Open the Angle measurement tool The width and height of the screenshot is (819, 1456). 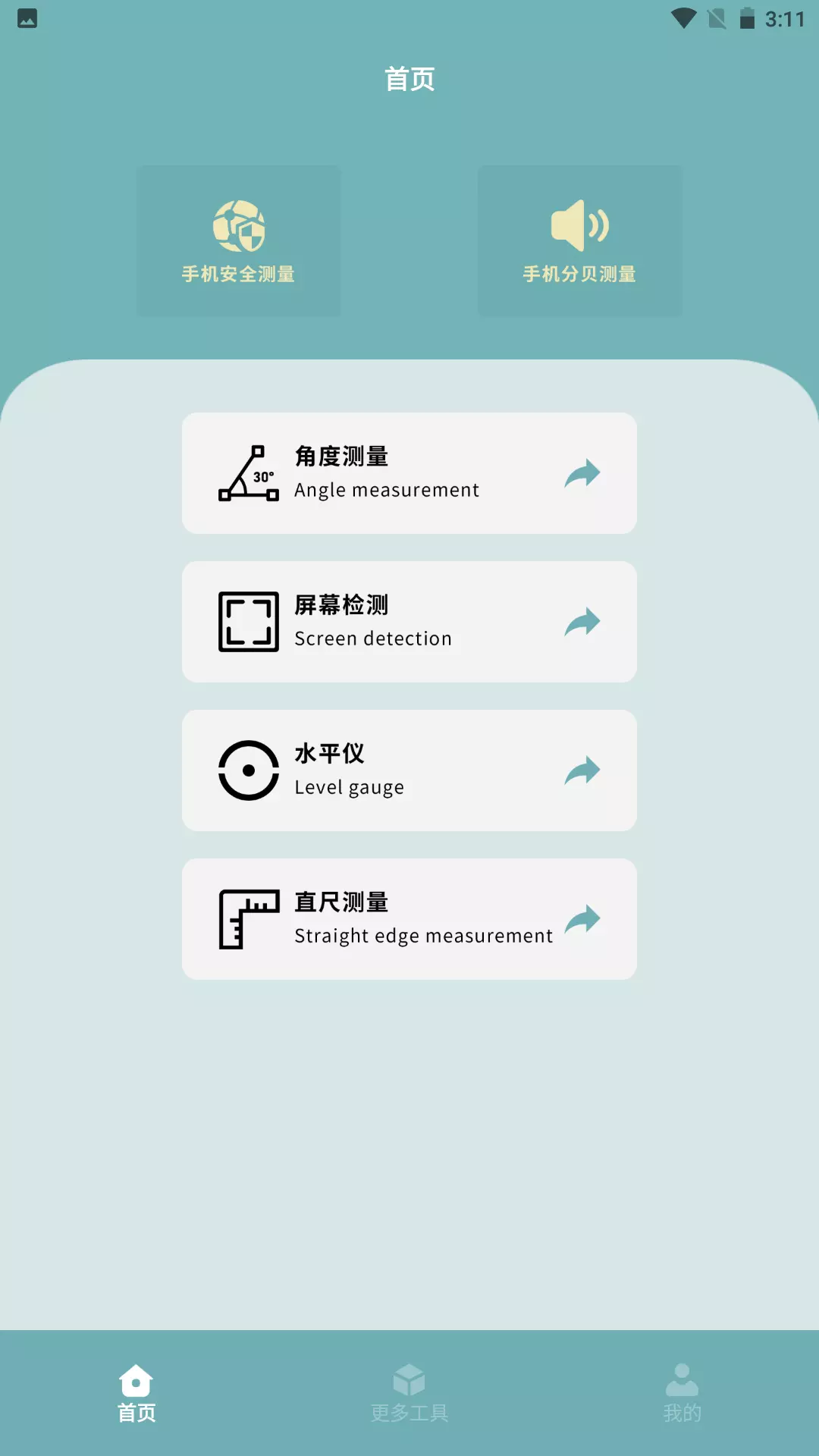click(x=409, y=473)
